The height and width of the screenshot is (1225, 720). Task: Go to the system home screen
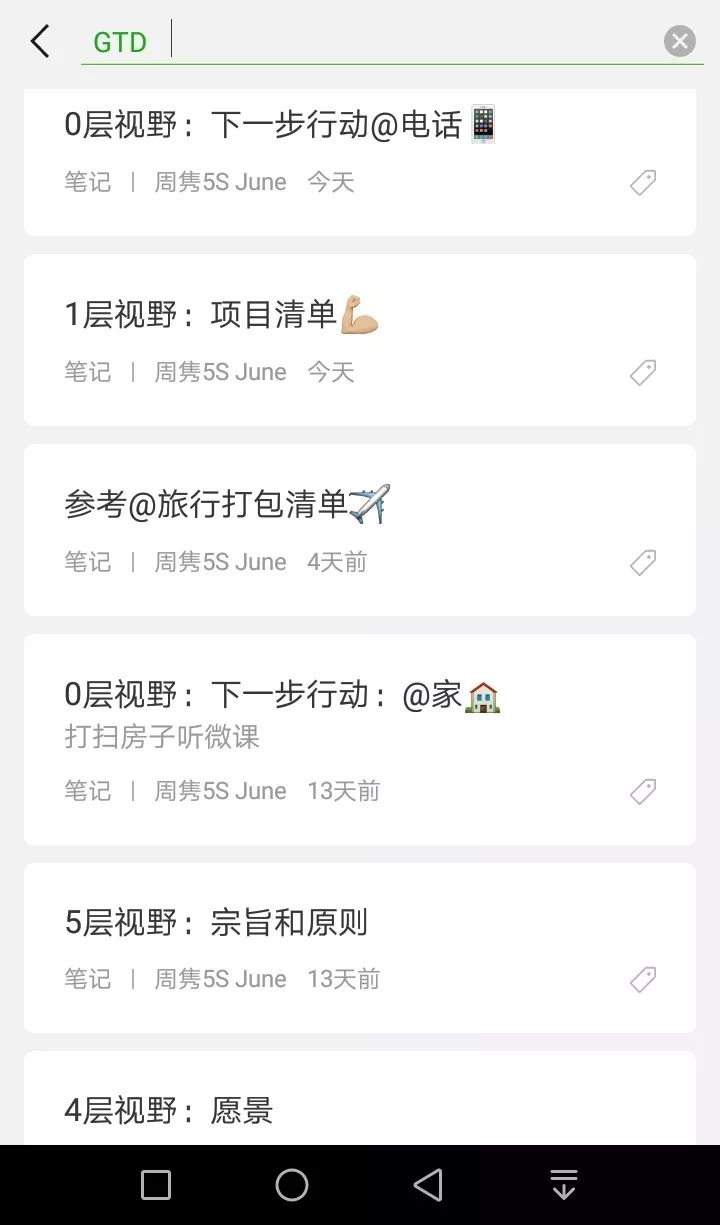[x=292, y=1185]
